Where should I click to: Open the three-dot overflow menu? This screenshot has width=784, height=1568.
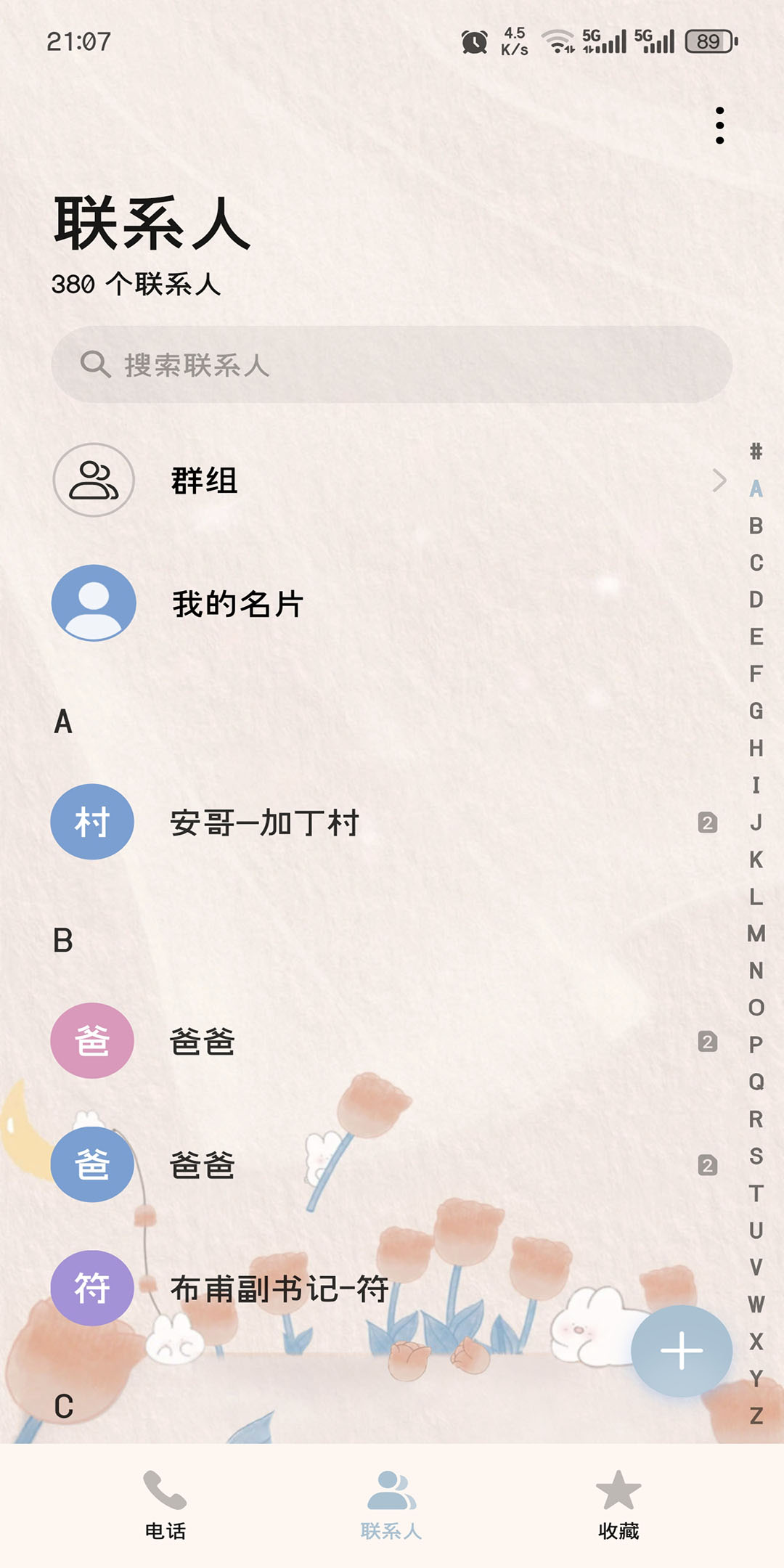(x=719, y=126)
